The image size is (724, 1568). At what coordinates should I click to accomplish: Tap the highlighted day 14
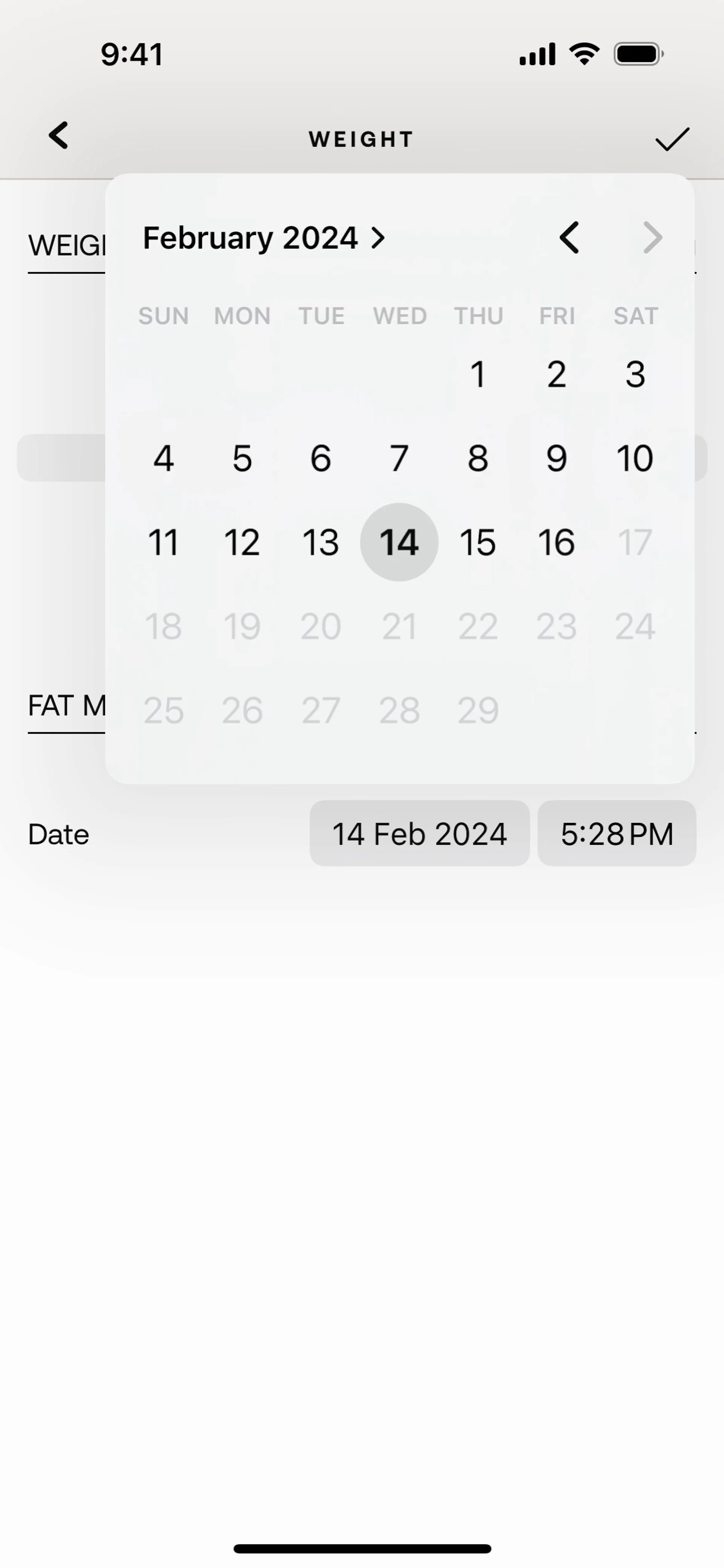coord(399,542)
